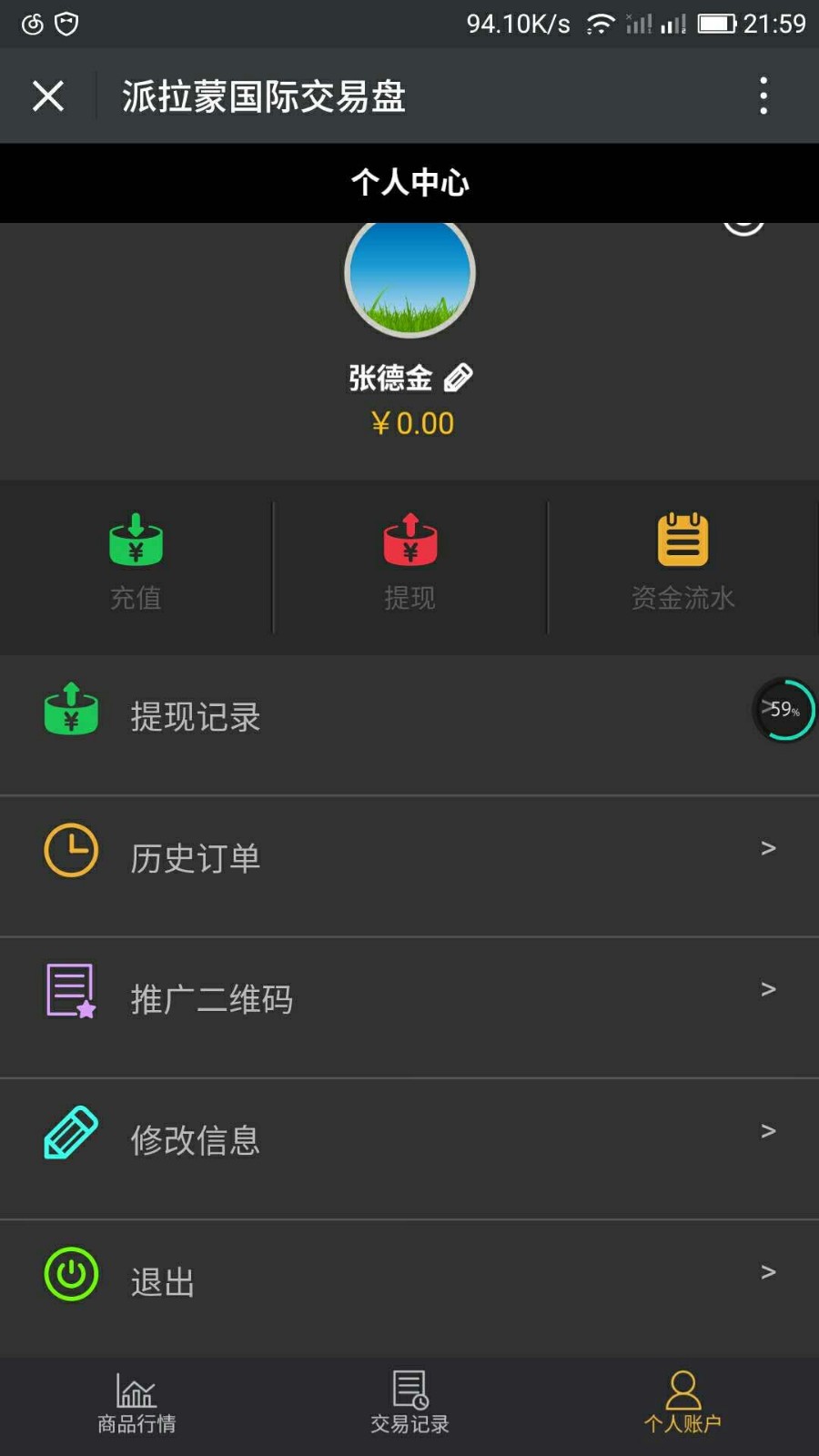819x1456 pixels.
Task: Close the 派拉蒙国际交易盘 page
Action: (x=48, y=96)
